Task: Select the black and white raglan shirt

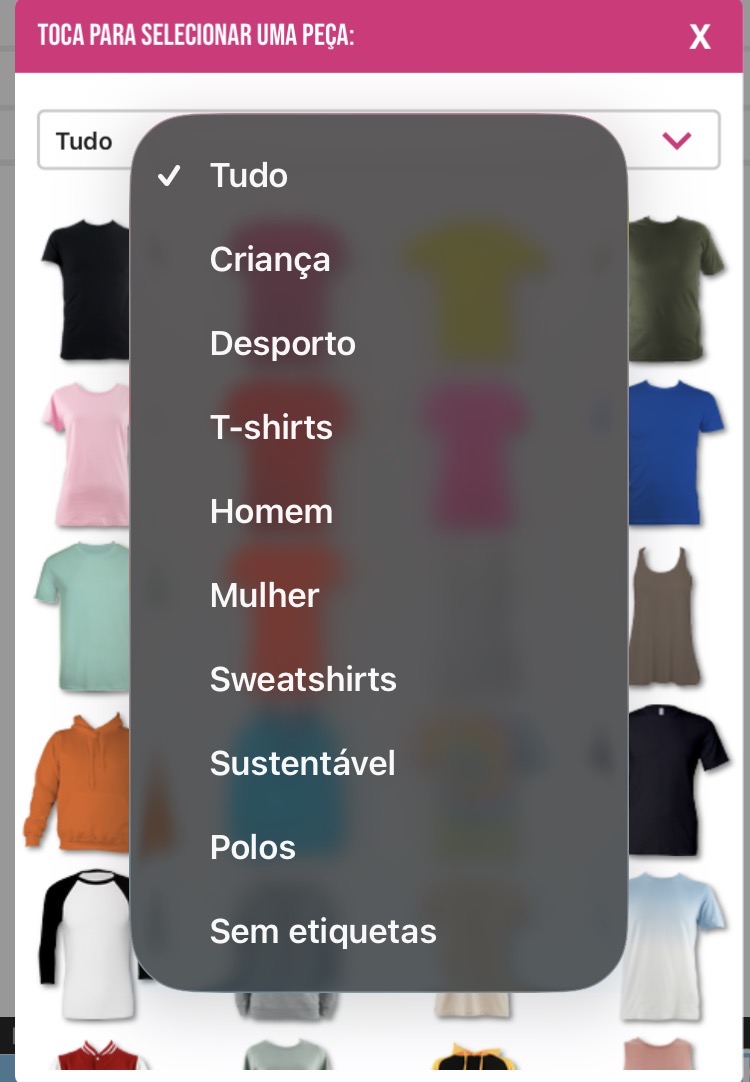Action: coord(85,943)
